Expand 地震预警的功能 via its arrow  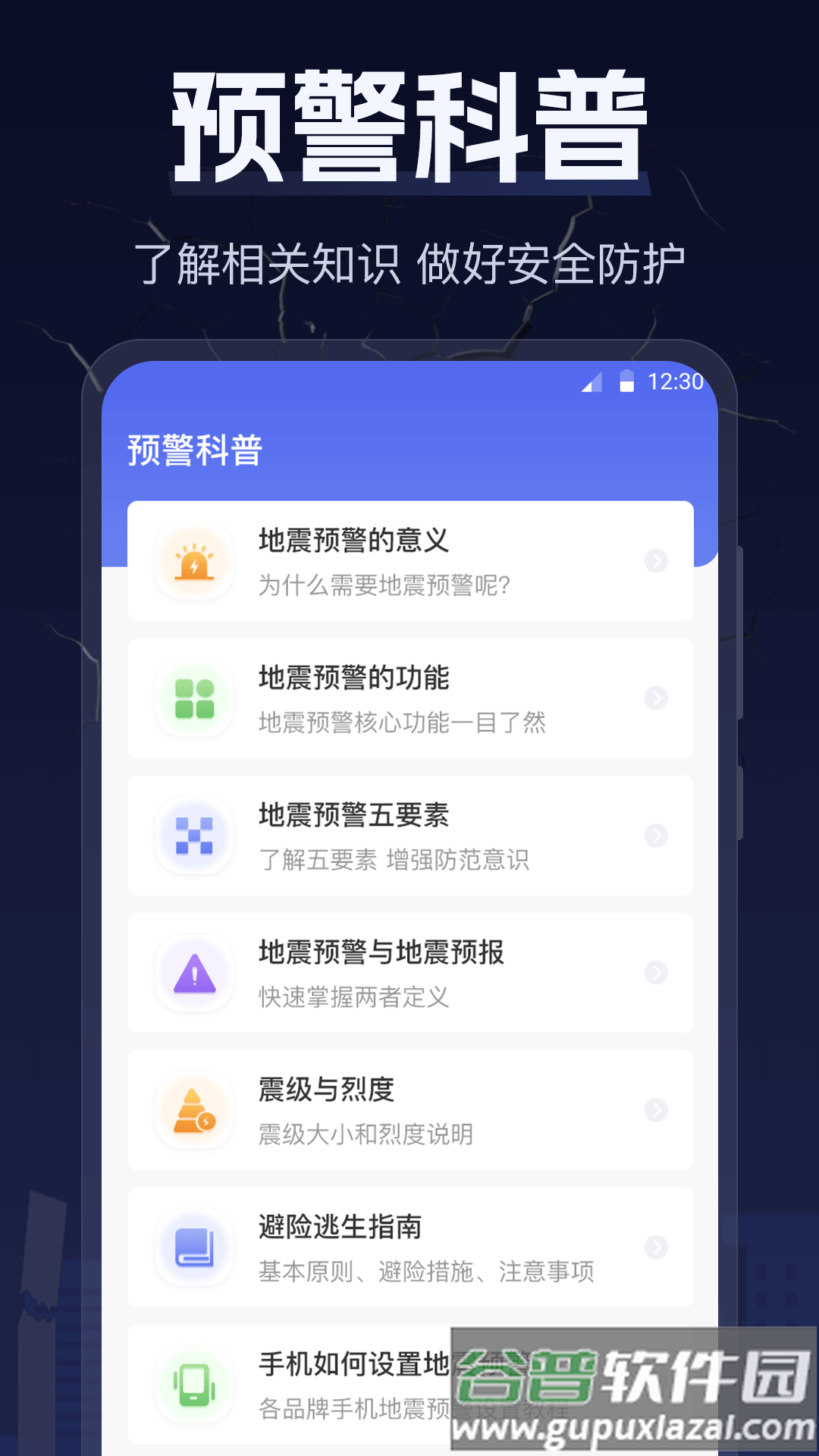coord(655,698)
